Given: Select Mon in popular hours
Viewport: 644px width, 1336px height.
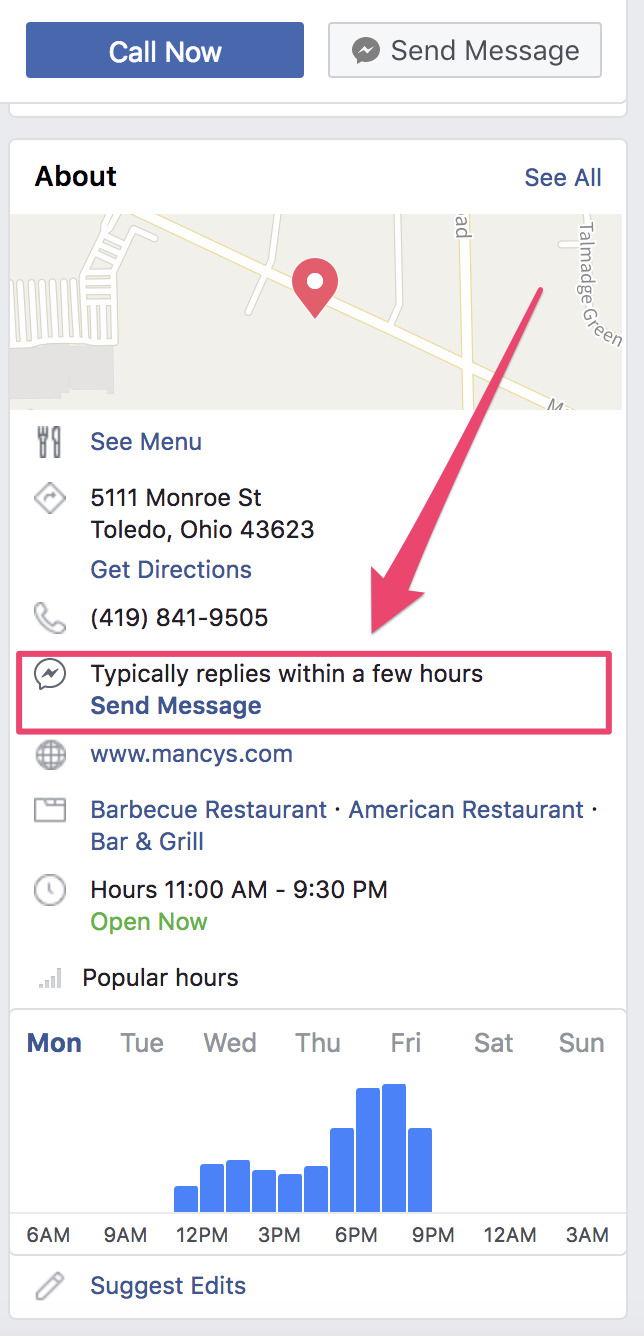Looking at the screenshot, I should pyautogui.click(x=54, y=1043).
